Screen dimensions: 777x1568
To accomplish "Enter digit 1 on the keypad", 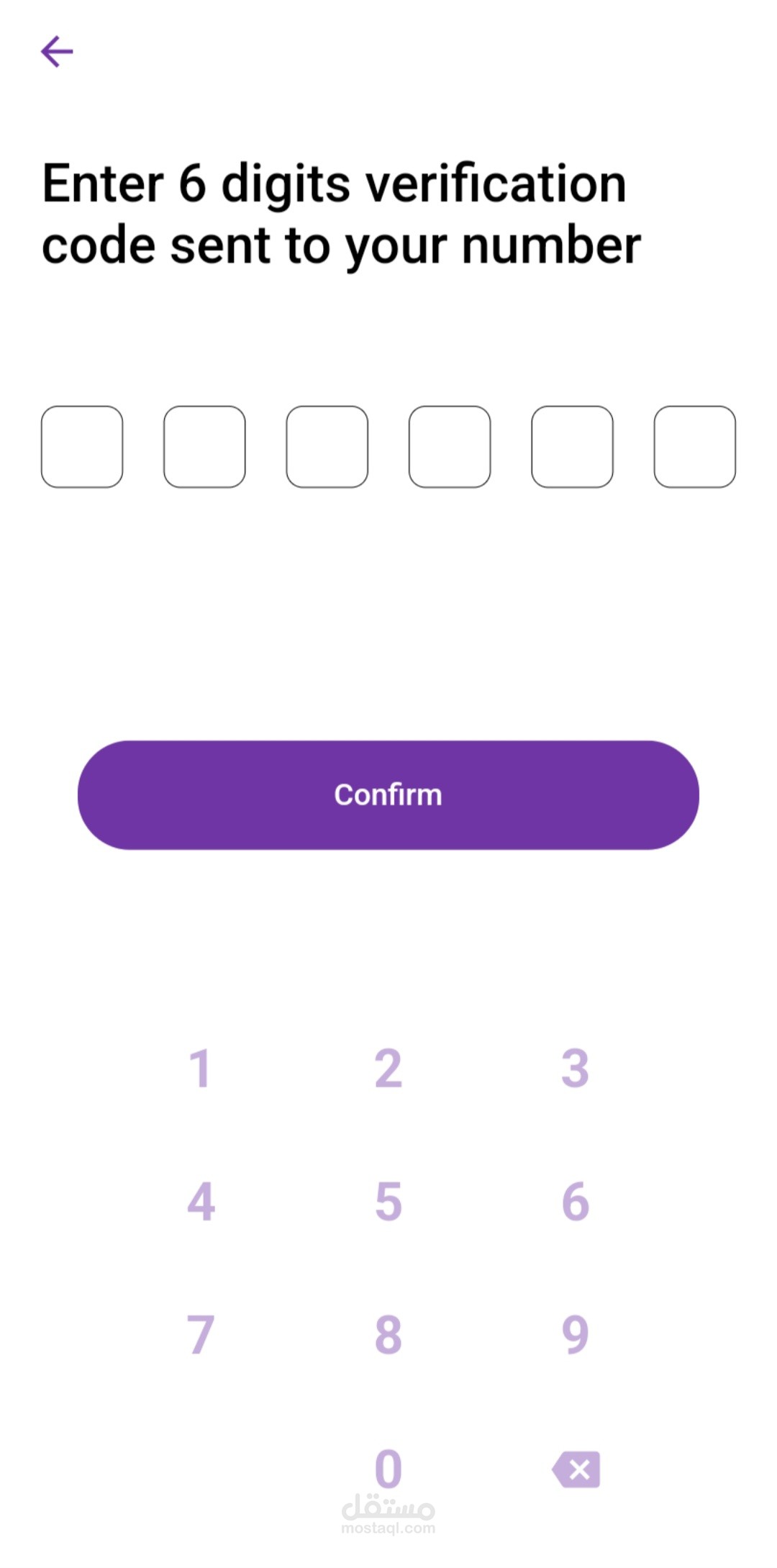I will (200, 1068).
